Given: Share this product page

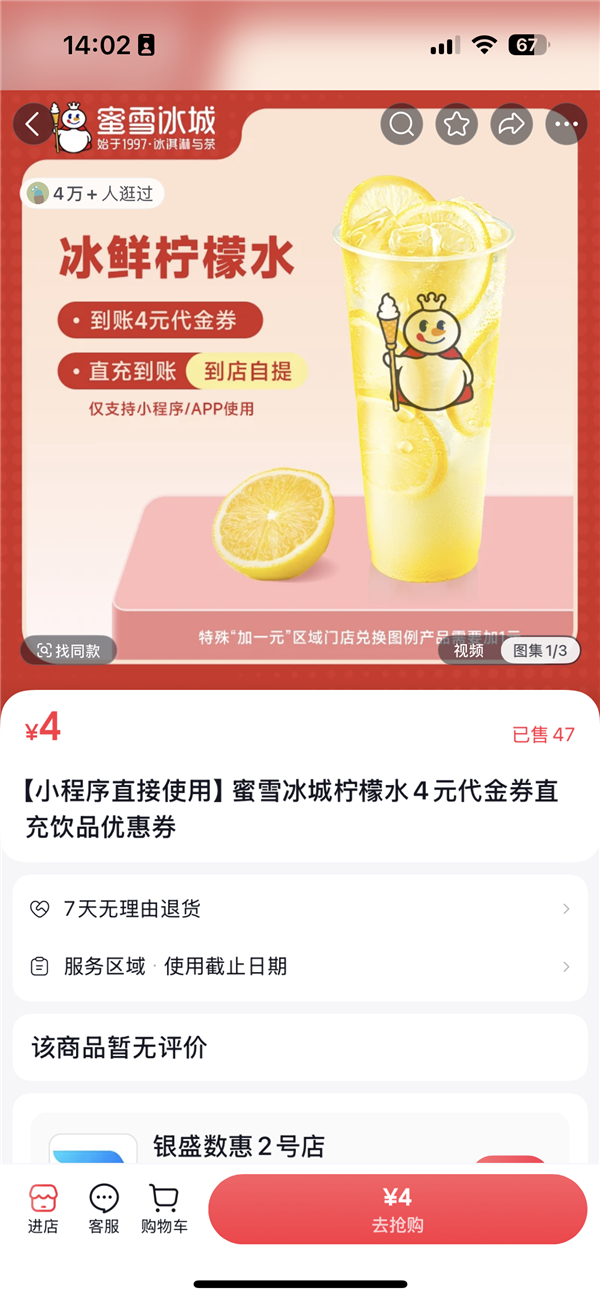Looking at the screenshot, I should (x=512, y=125).
